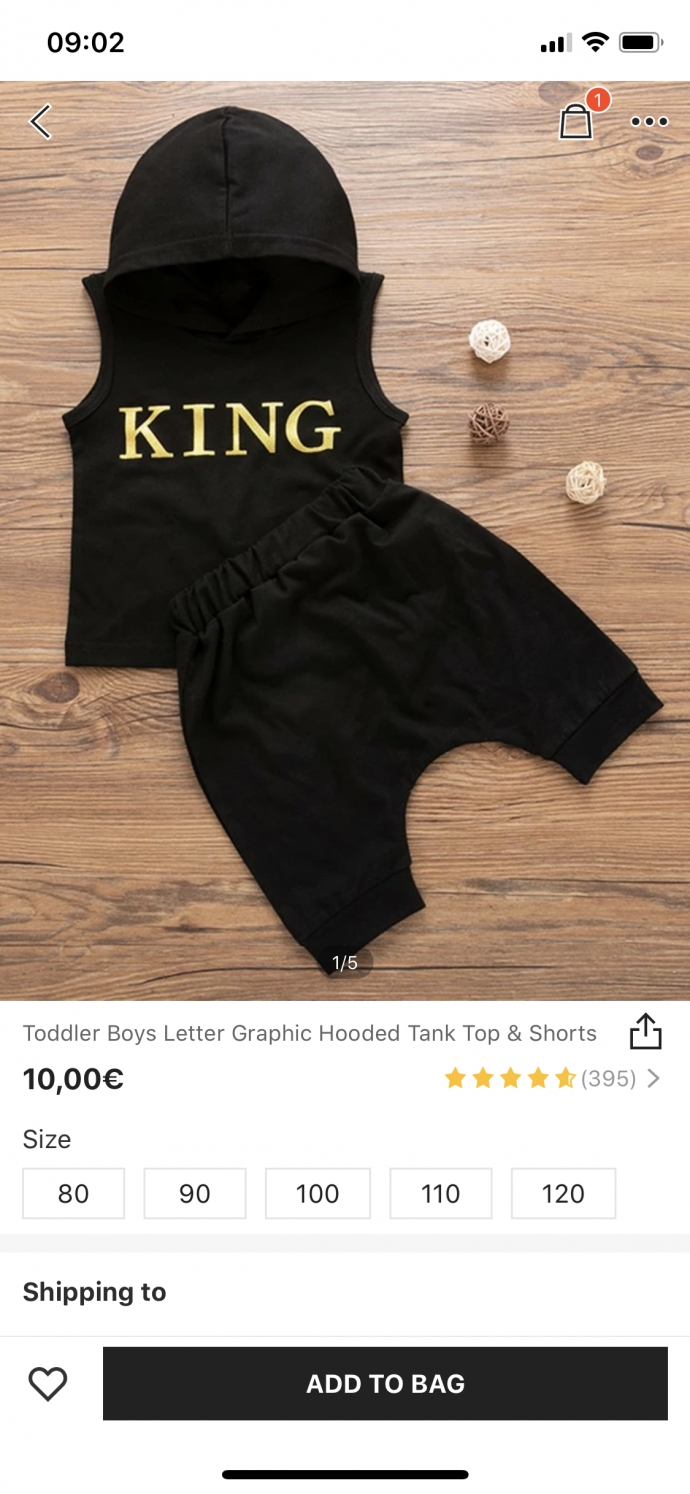Select size 80
Viewport: 690px width, 1494px height.
pyautogui.click(x=74, y=1193)
